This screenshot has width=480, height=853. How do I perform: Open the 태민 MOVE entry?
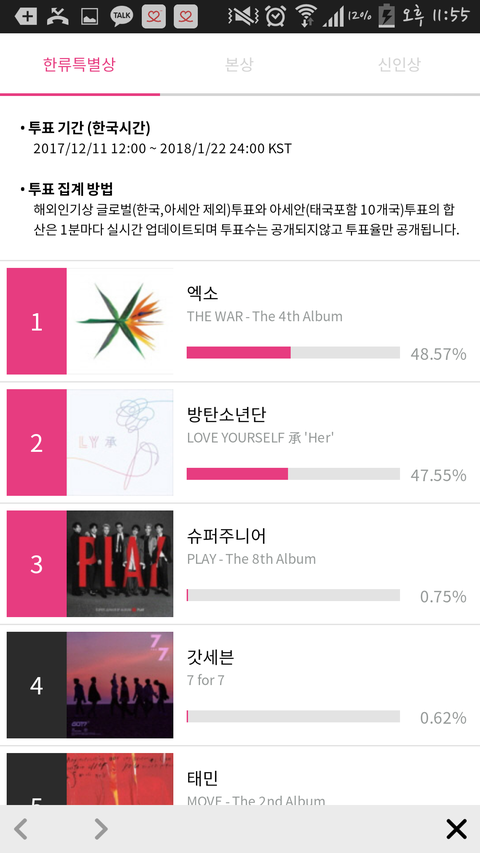click(240, 777)
